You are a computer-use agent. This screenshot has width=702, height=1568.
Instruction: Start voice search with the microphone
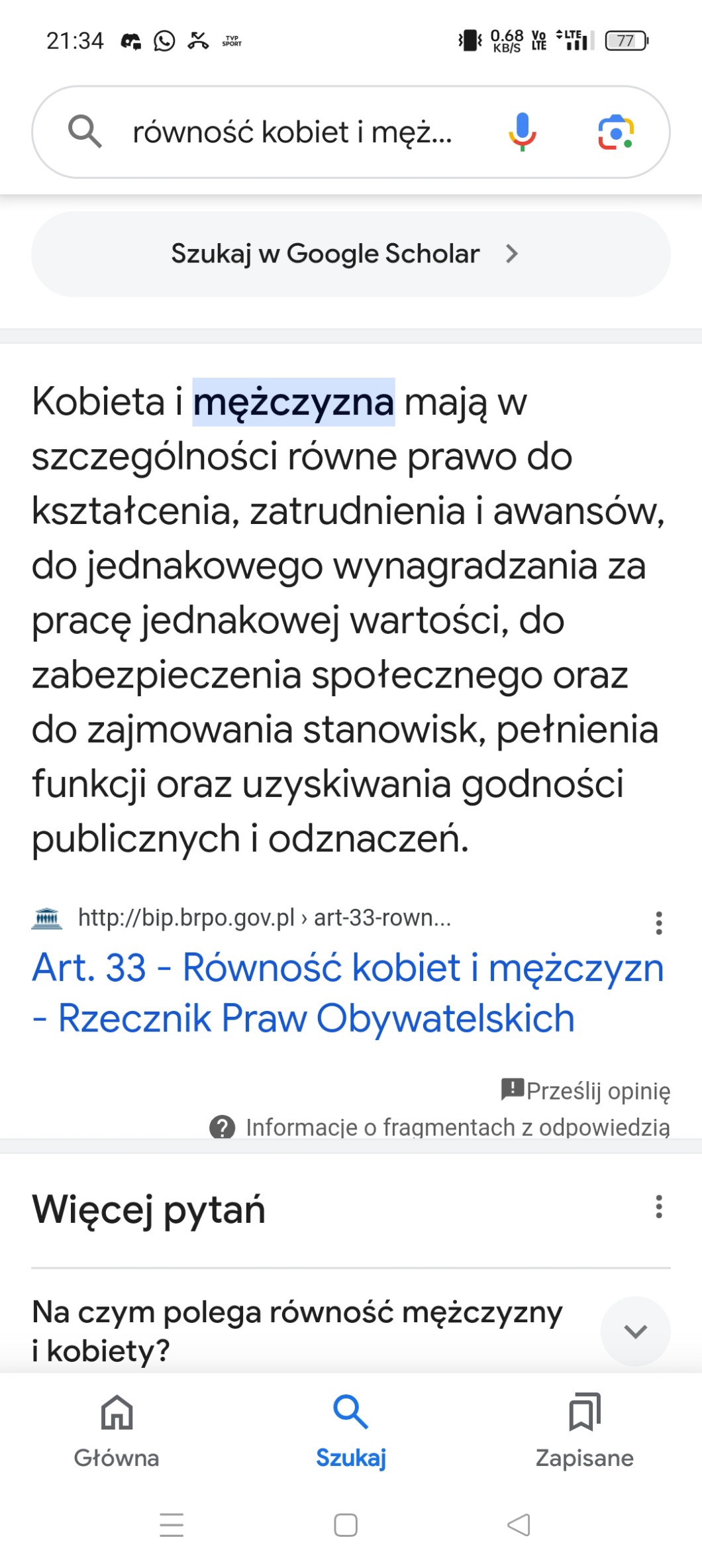(x=522, y=131)
